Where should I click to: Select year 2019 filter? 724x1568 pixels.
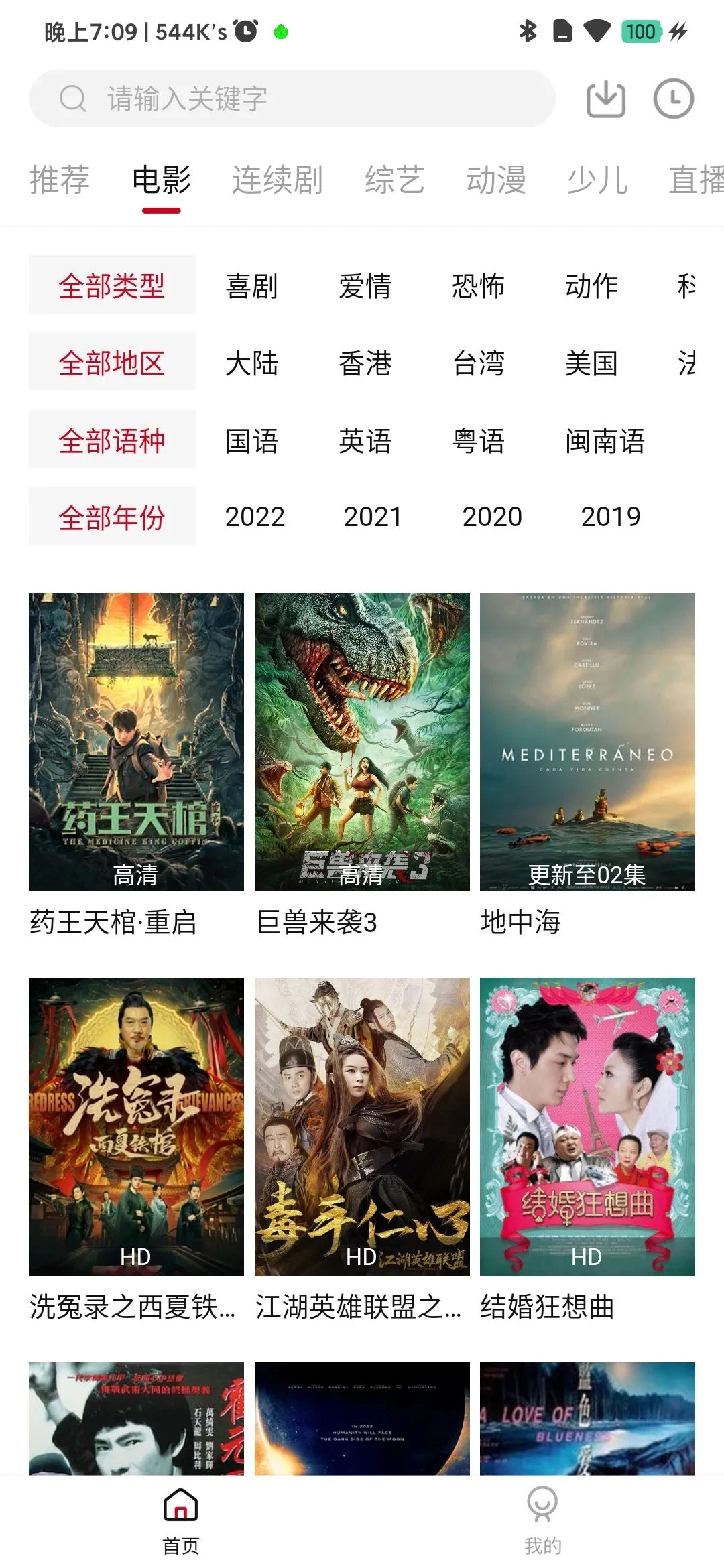click(610, 517)
